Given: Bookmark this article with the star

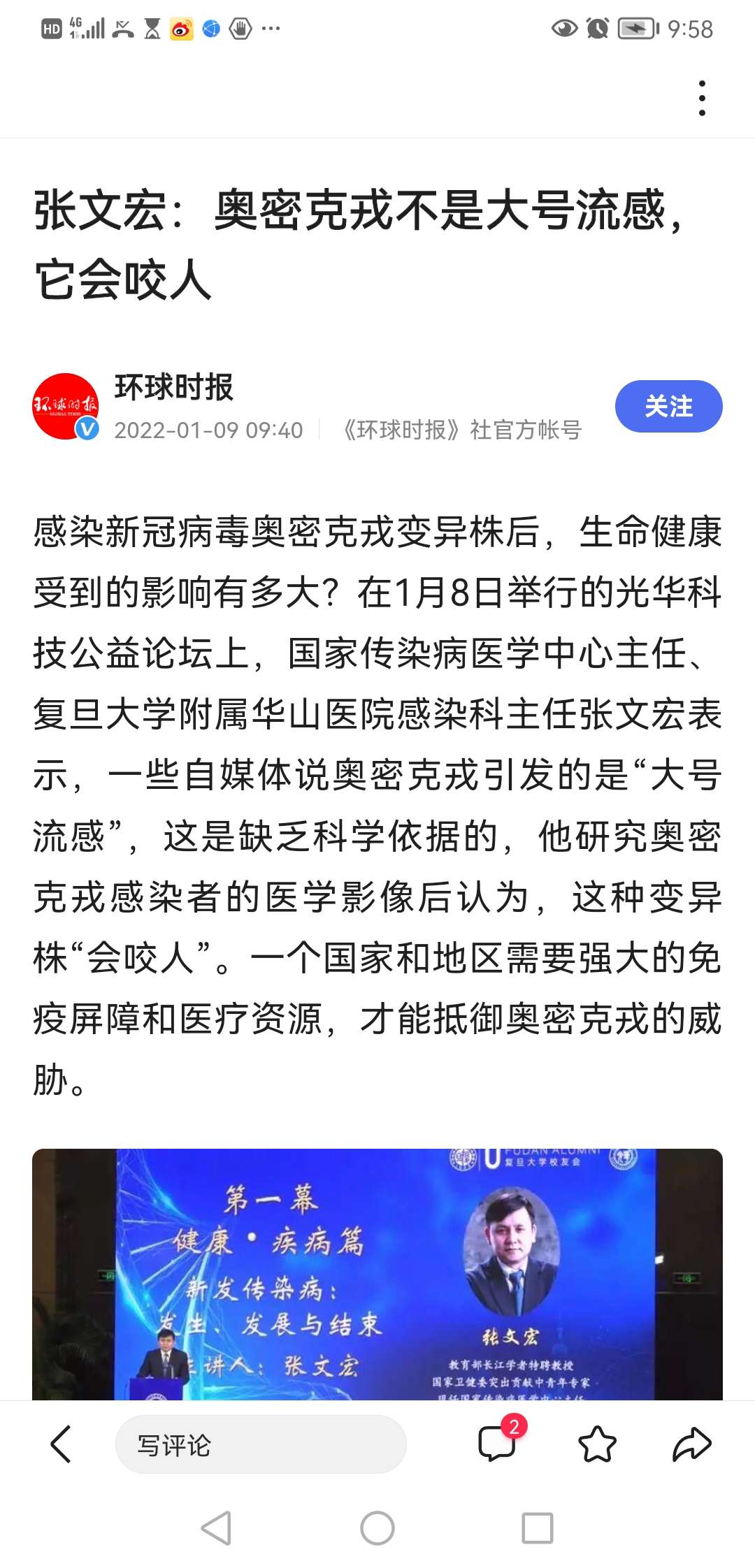Looking at the screenshot, I should coord(597,1445).
